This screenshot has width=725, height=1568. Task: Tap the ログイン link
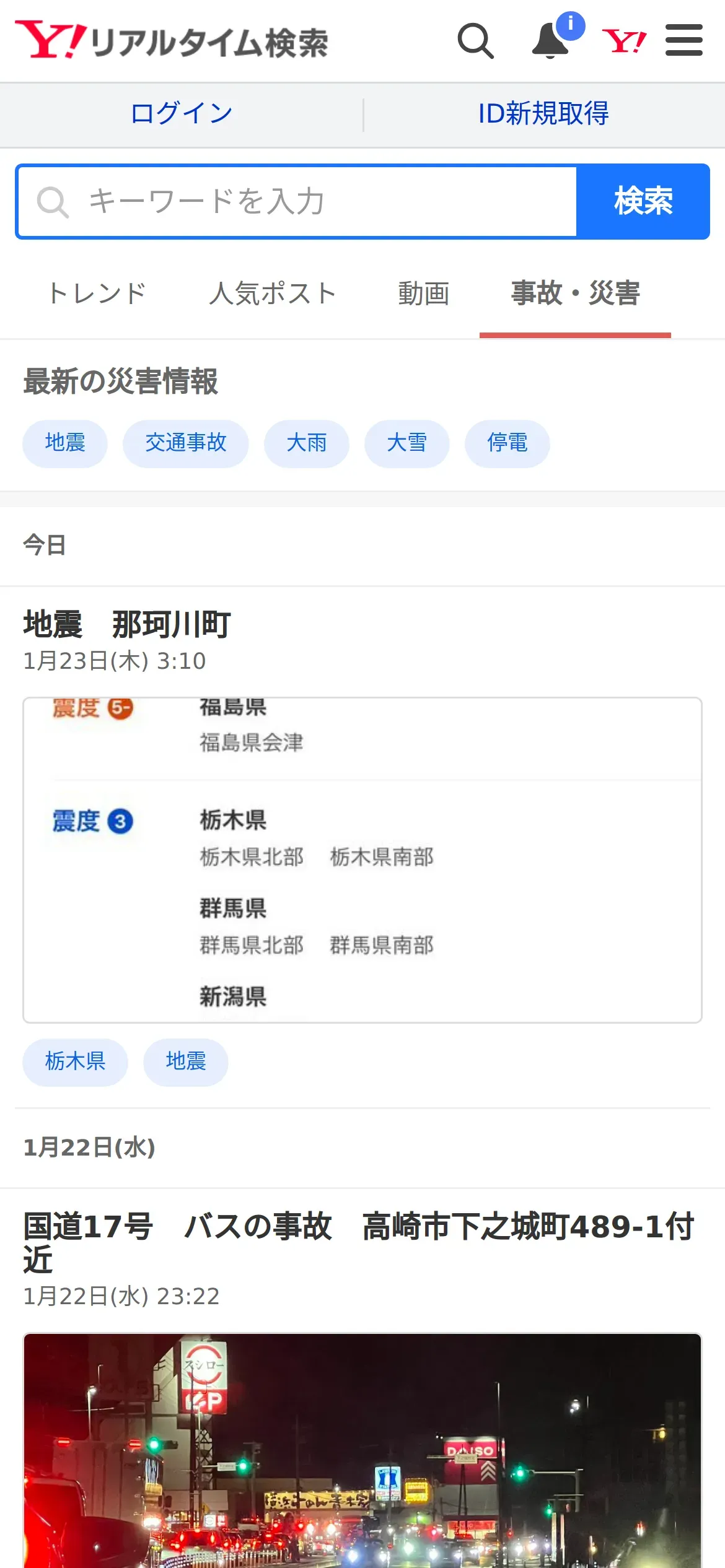[182, 114]
